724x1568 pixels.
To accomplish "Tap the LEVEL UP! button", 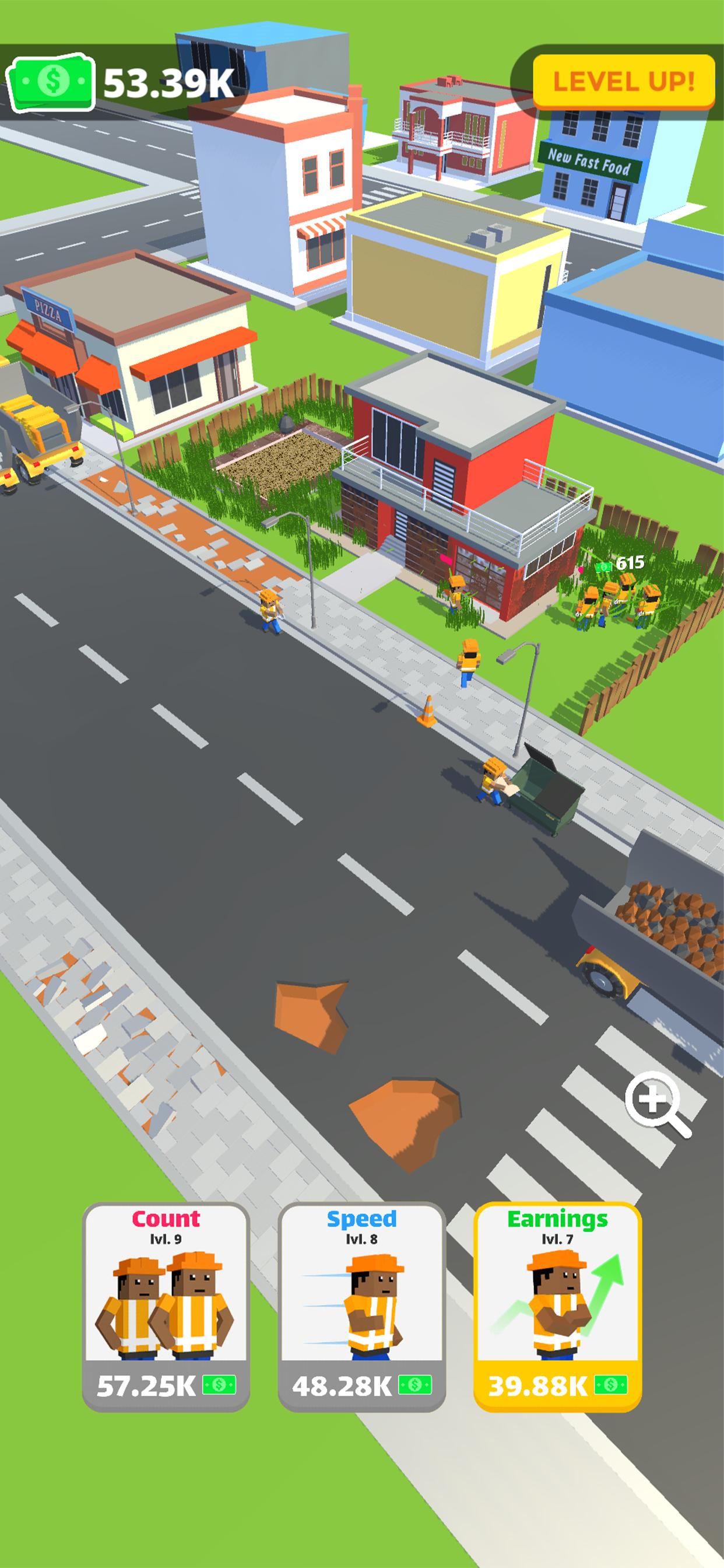I will pyautogui.click(x=624, y=82).
